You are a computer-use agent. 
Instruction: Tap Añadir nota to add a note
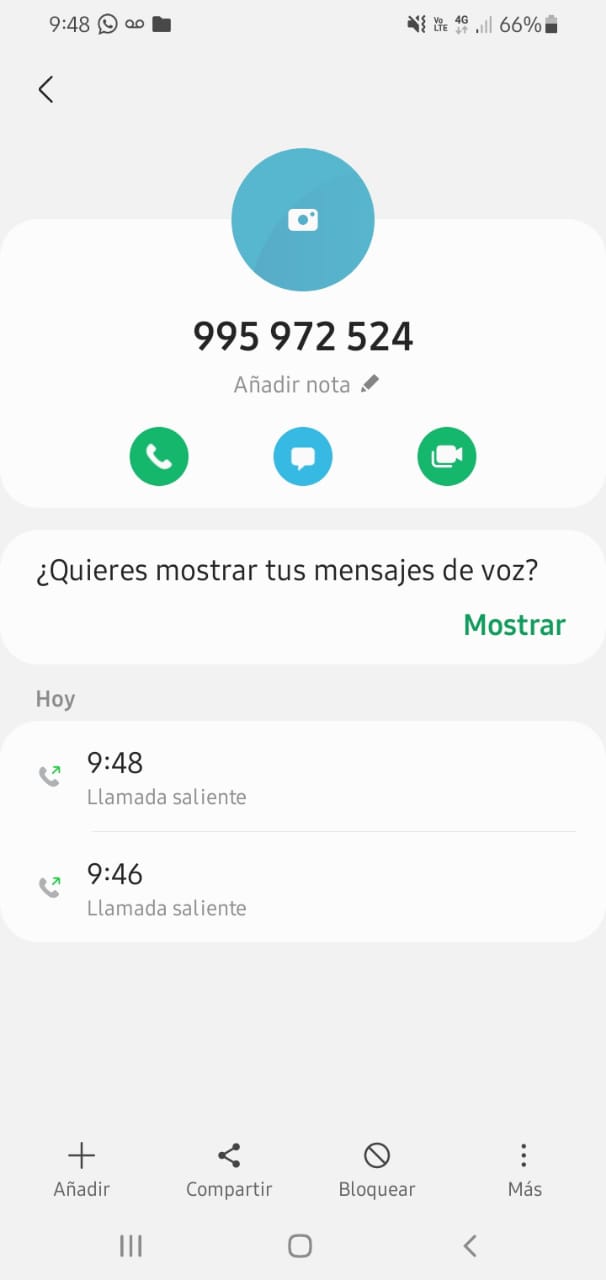[305, 384]
